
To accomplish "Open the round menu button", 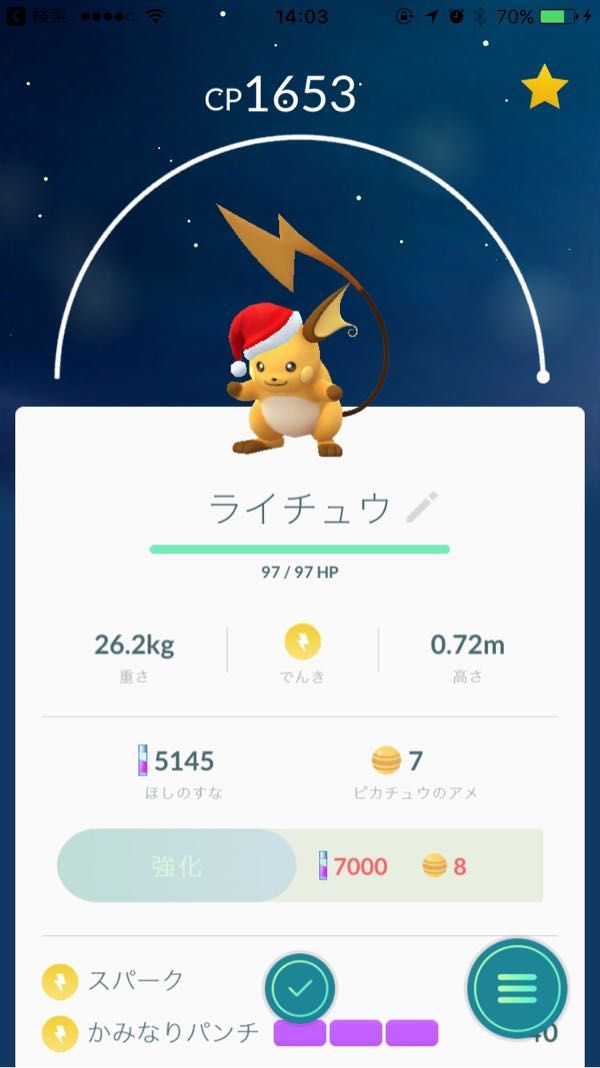I will click(517, 987).
